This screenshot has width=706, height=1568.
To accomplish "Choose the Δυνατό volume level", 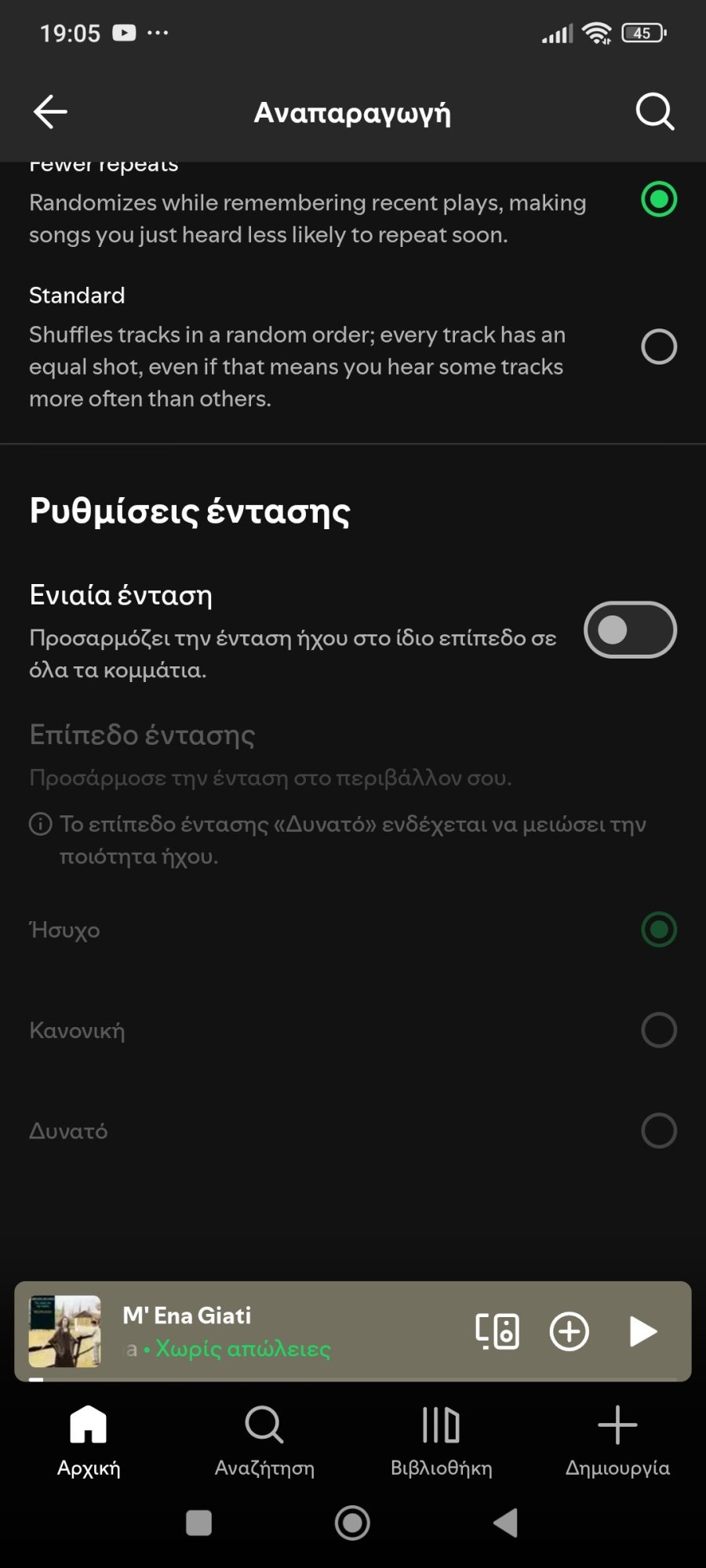I will point(657,1130).
